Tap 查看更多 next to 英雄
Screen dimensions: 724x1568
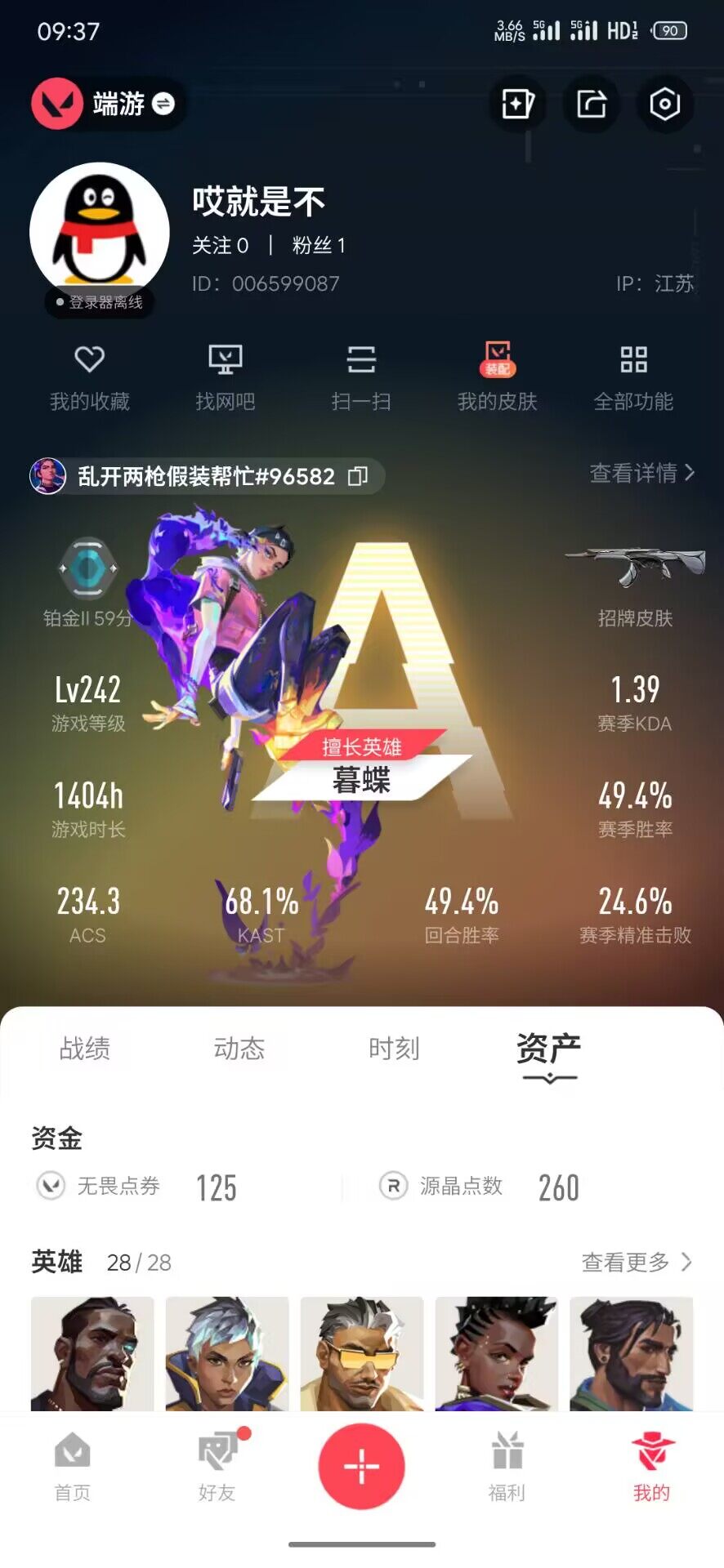tap(637, 1263)
